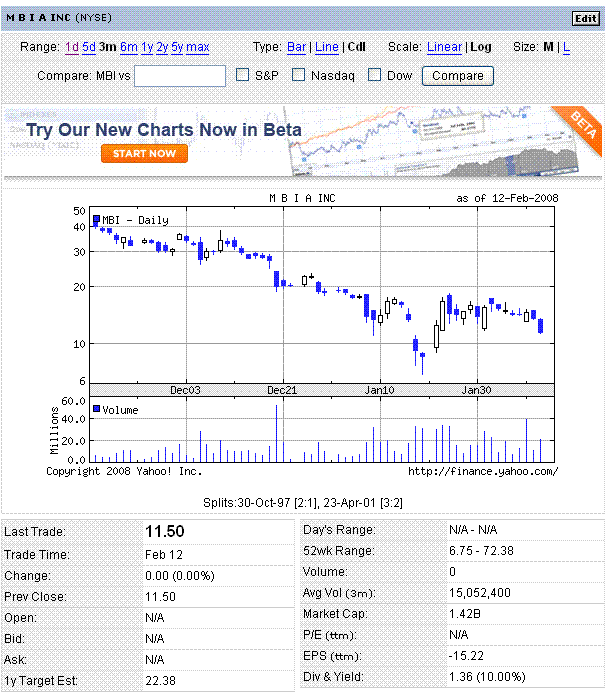Change chart type to Line
This screenshot has width=609, height=700.
[x=327, y=47]
